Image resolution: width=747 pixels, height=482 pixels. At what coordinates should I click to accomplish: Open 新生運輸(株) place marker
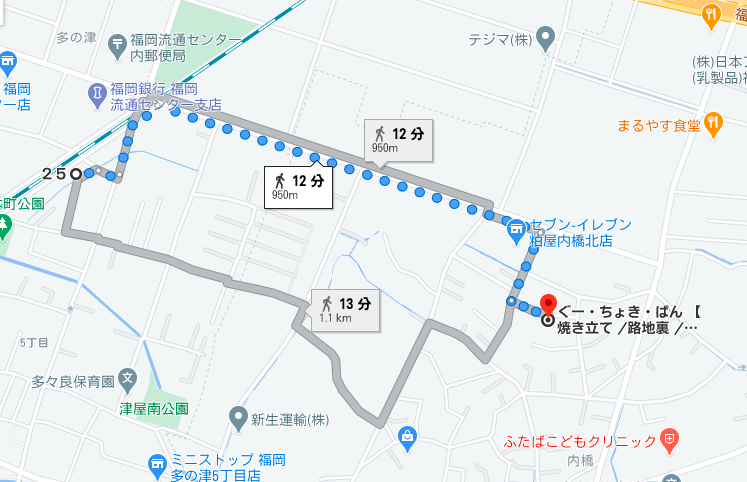pos(237,416)
